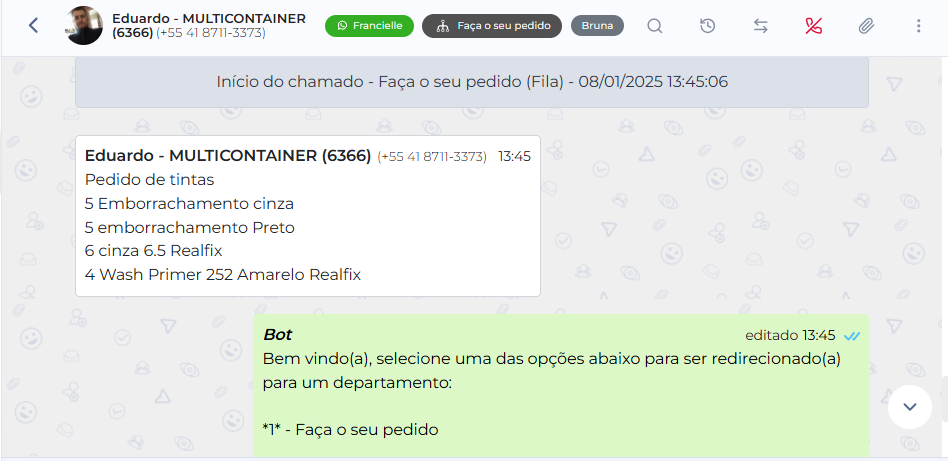Open the chat history clock icon
948x461 pixels.
pos(708,26)
